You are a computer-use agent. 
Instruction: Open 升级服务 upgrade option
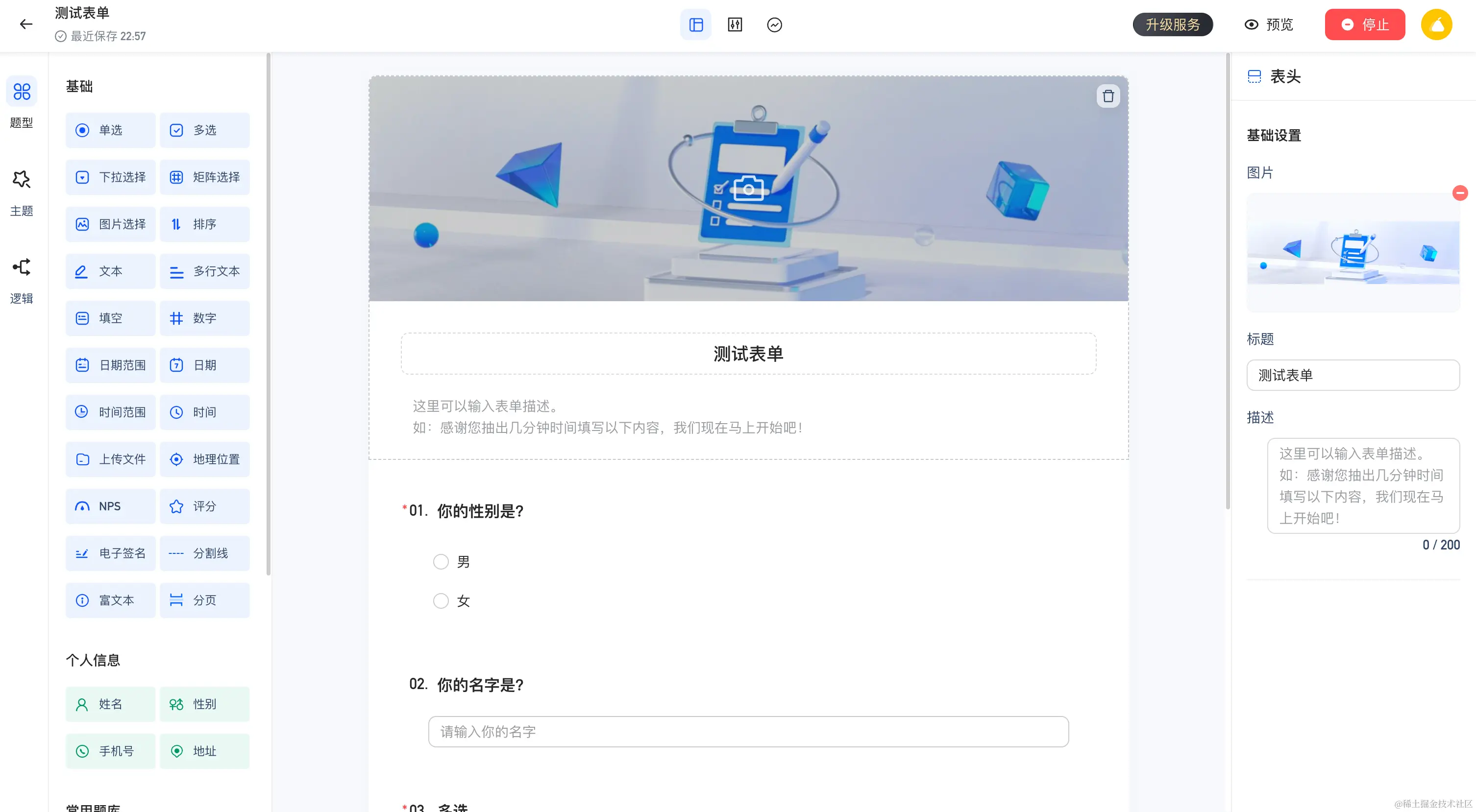1172,24
